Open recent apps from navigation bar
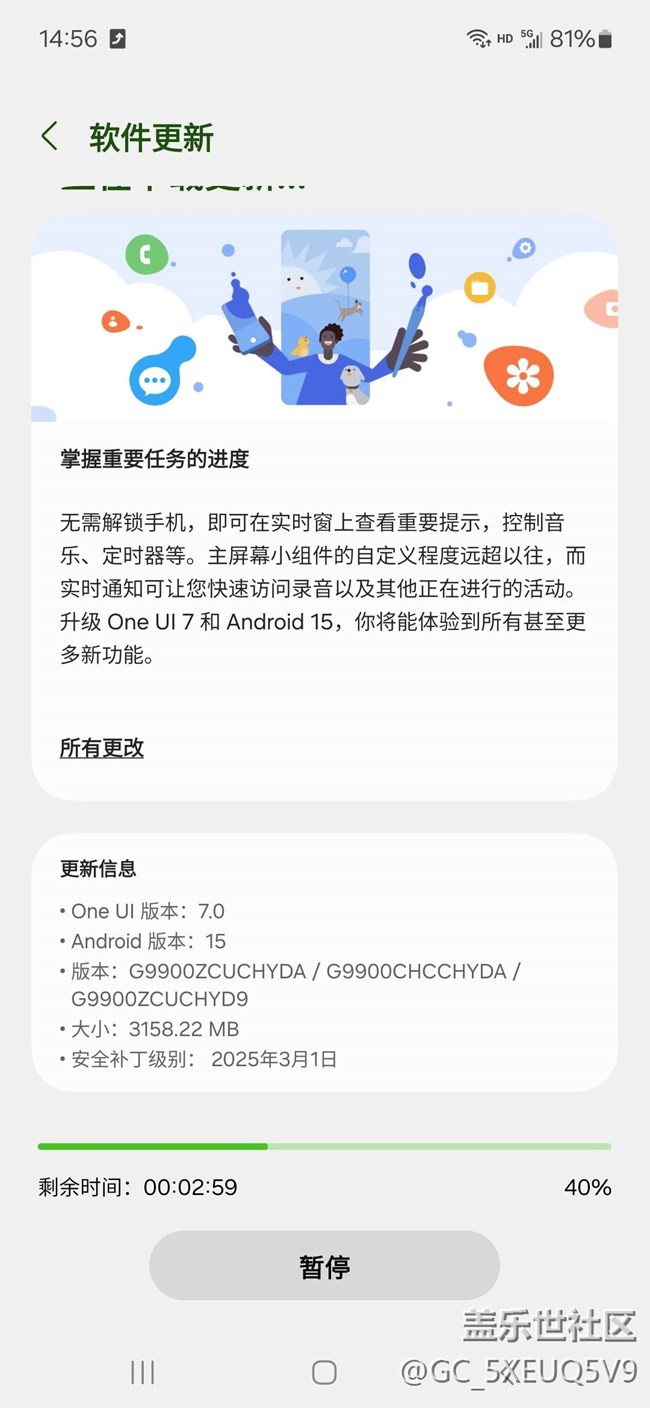The width and height of the screenshot is (650, 1408). coord(143,1372)
